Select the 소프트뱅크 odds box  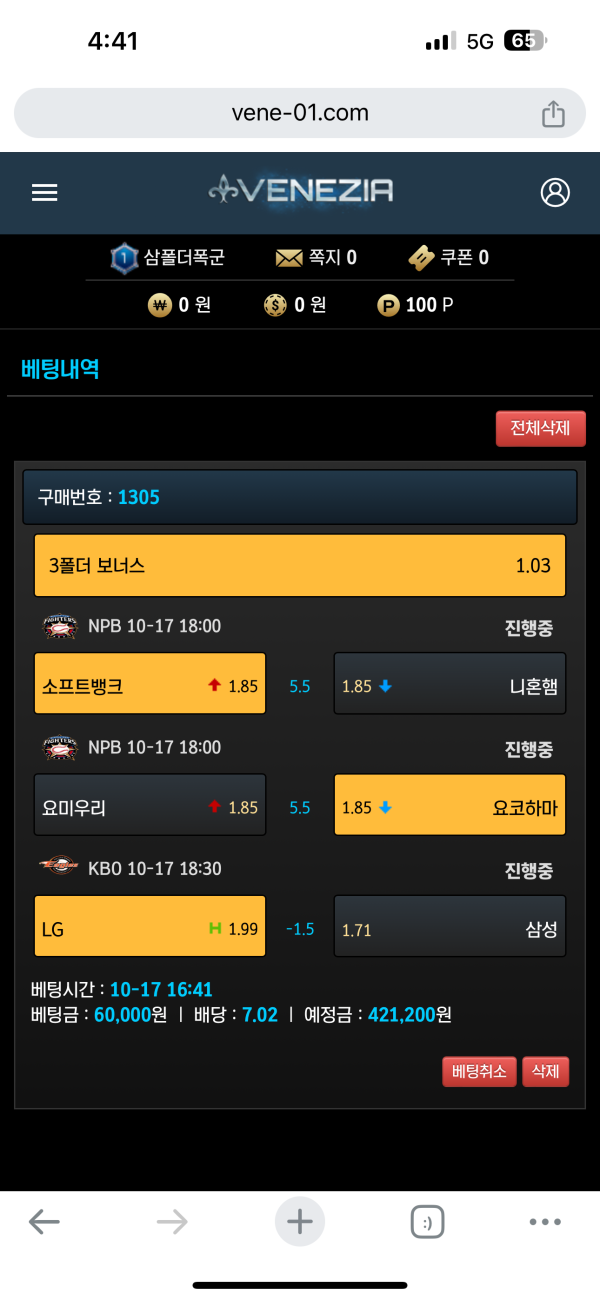150,684
